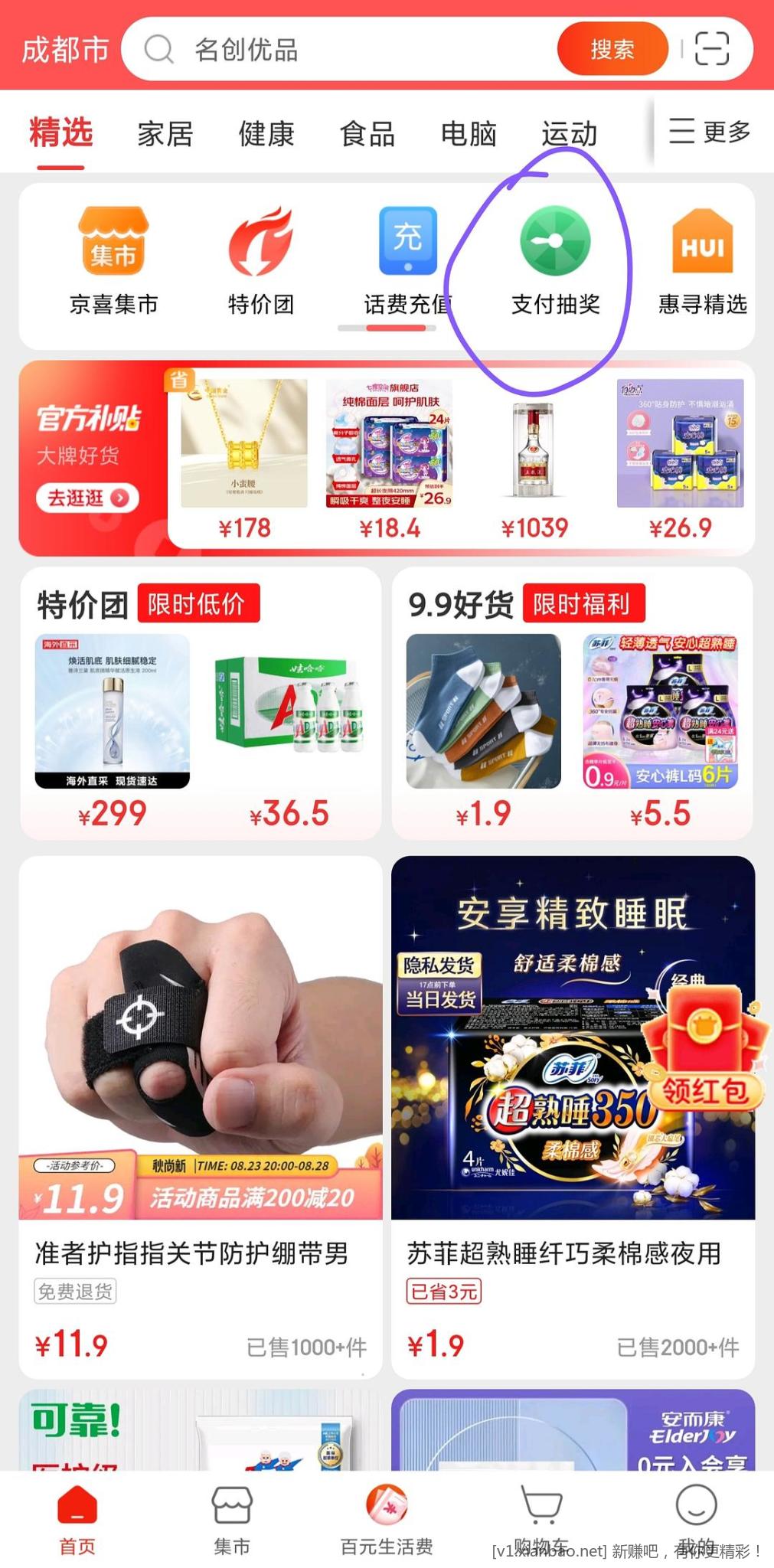This screenshot has height=1568, width=774.
Task: Select the 食品 category tab
Action: (367, 134)
